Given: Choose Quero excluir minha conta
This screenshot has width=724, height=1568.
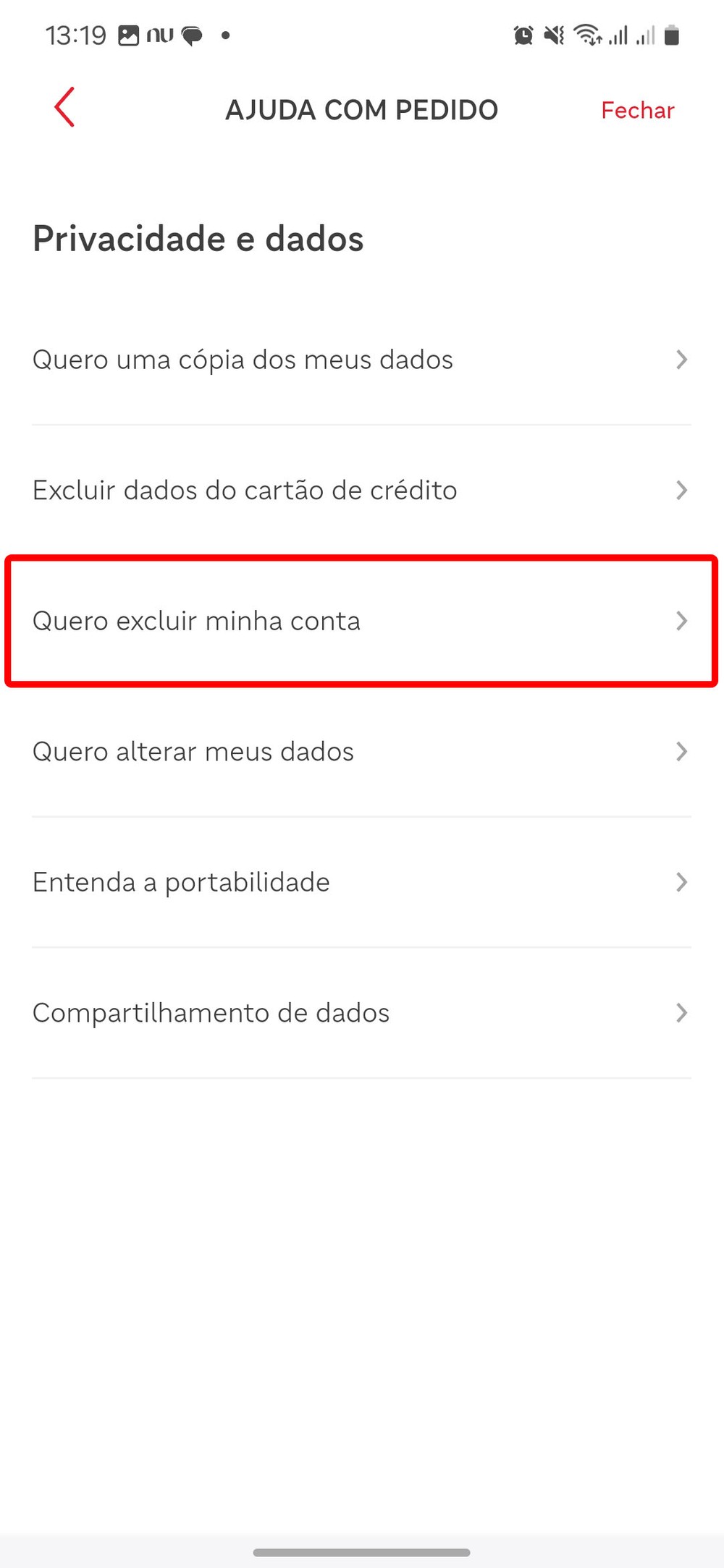Looking at the screenshot, I should [361, 621].
